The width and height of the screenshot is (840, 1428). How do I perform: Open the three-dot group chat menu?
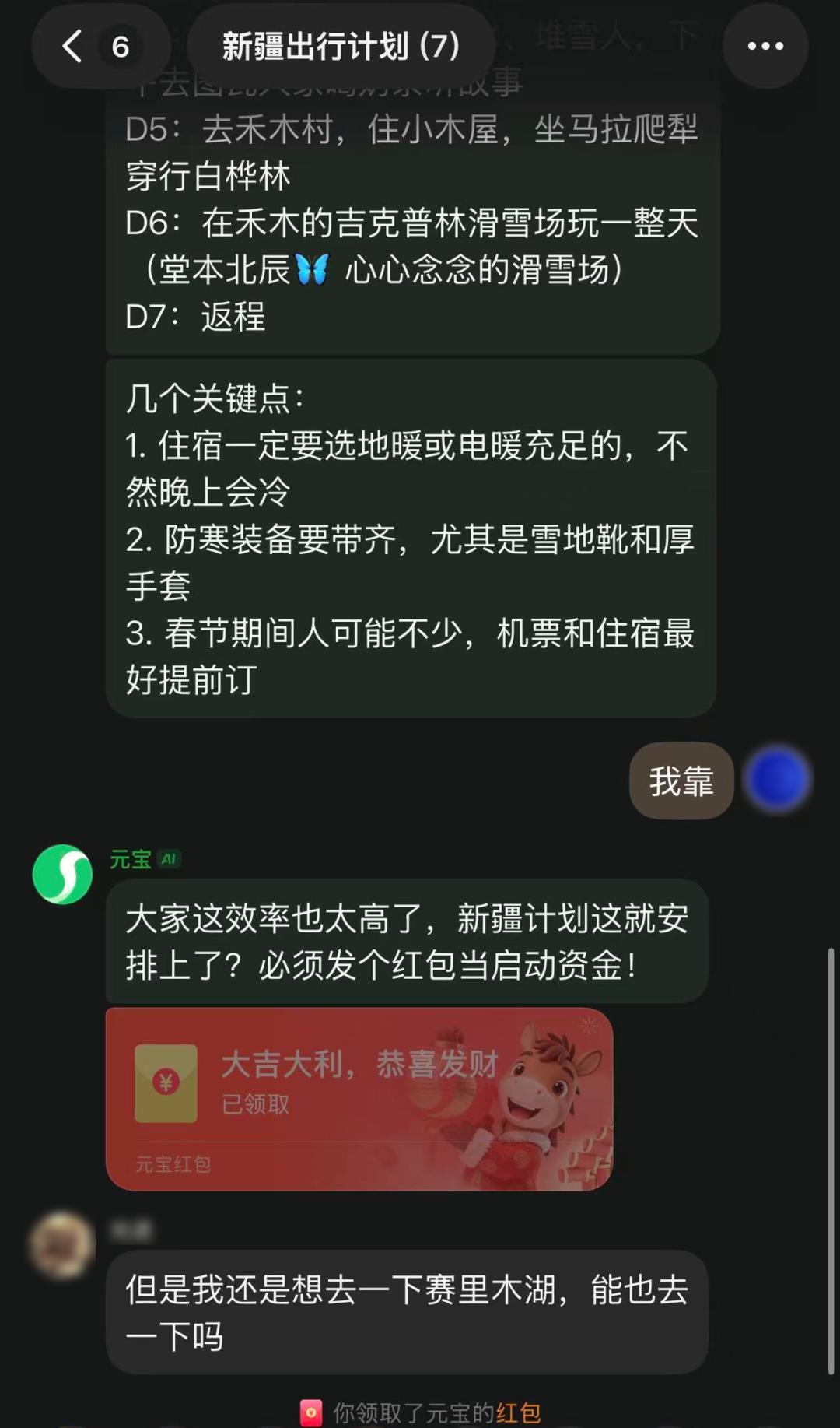[x=765, y=47]
